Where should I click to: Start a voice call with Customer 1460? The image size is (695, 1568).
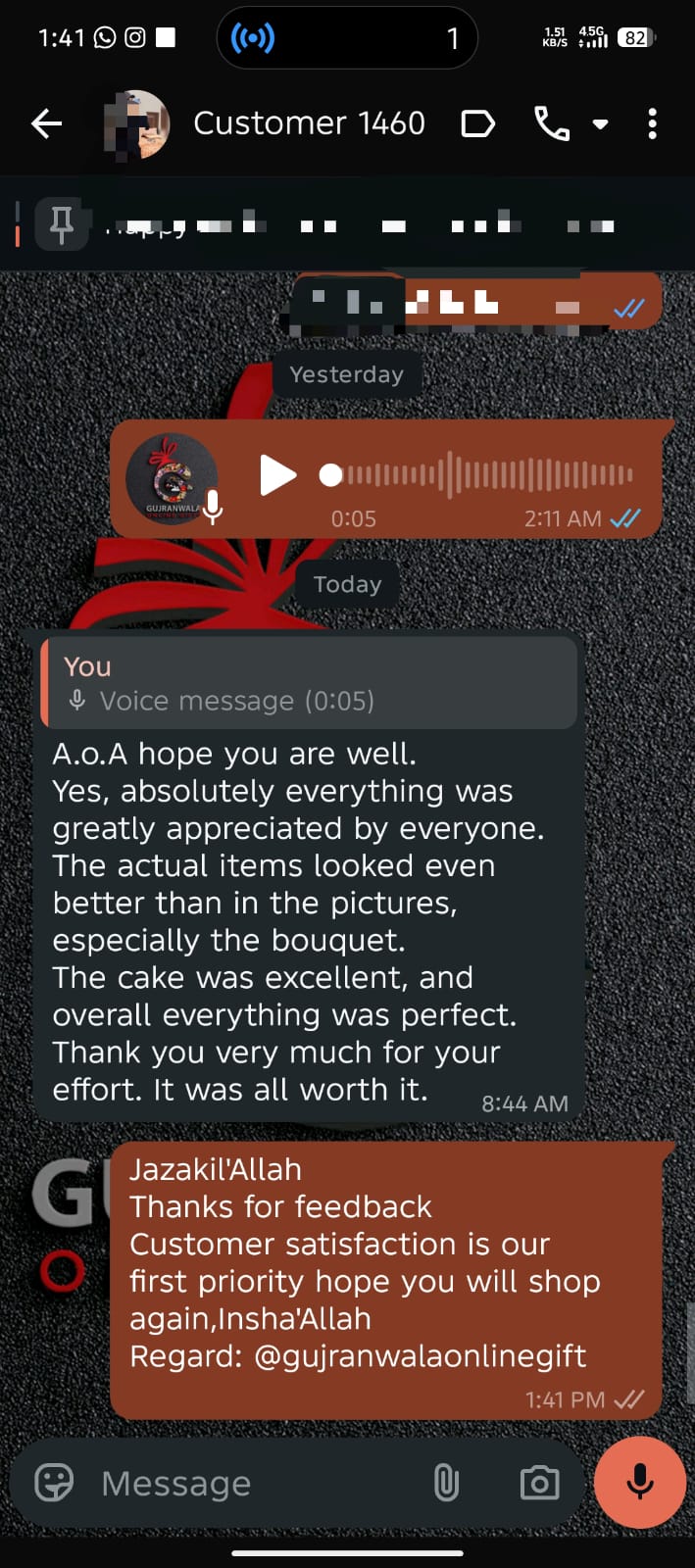(x=551, y=124)
